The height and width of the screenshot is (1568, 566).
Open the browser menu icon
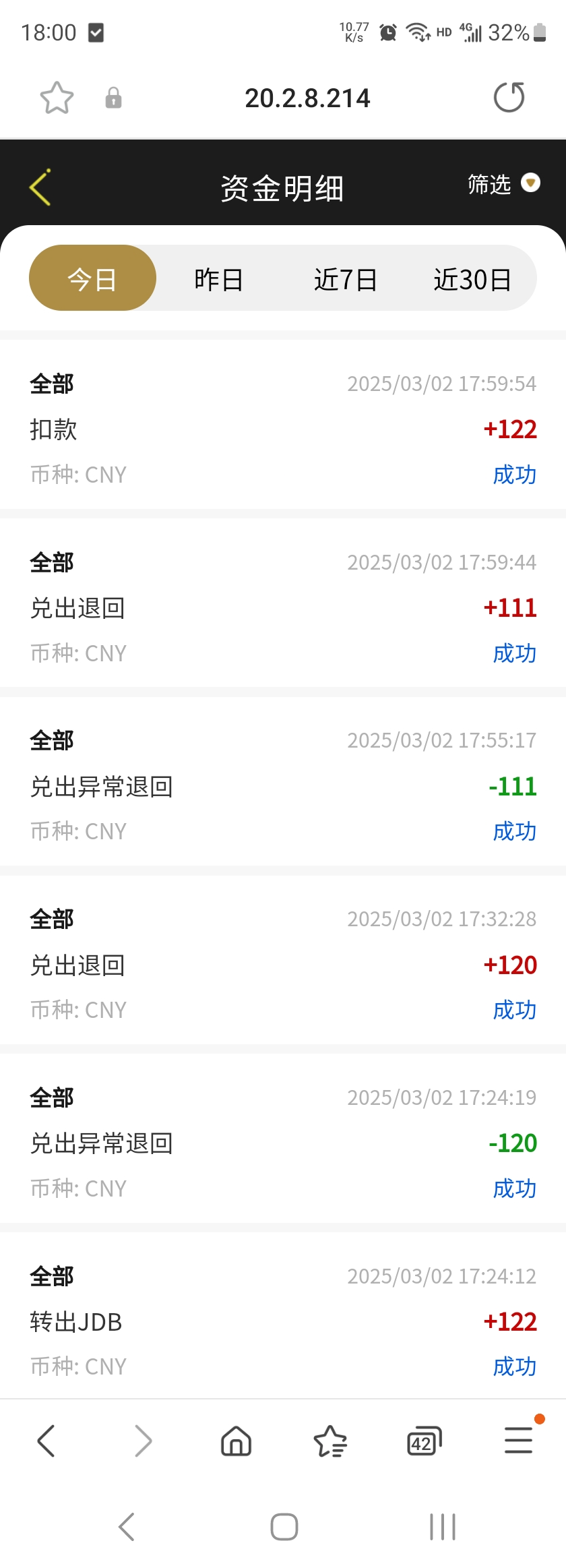pyautogui.click(x=517, y=1441)
